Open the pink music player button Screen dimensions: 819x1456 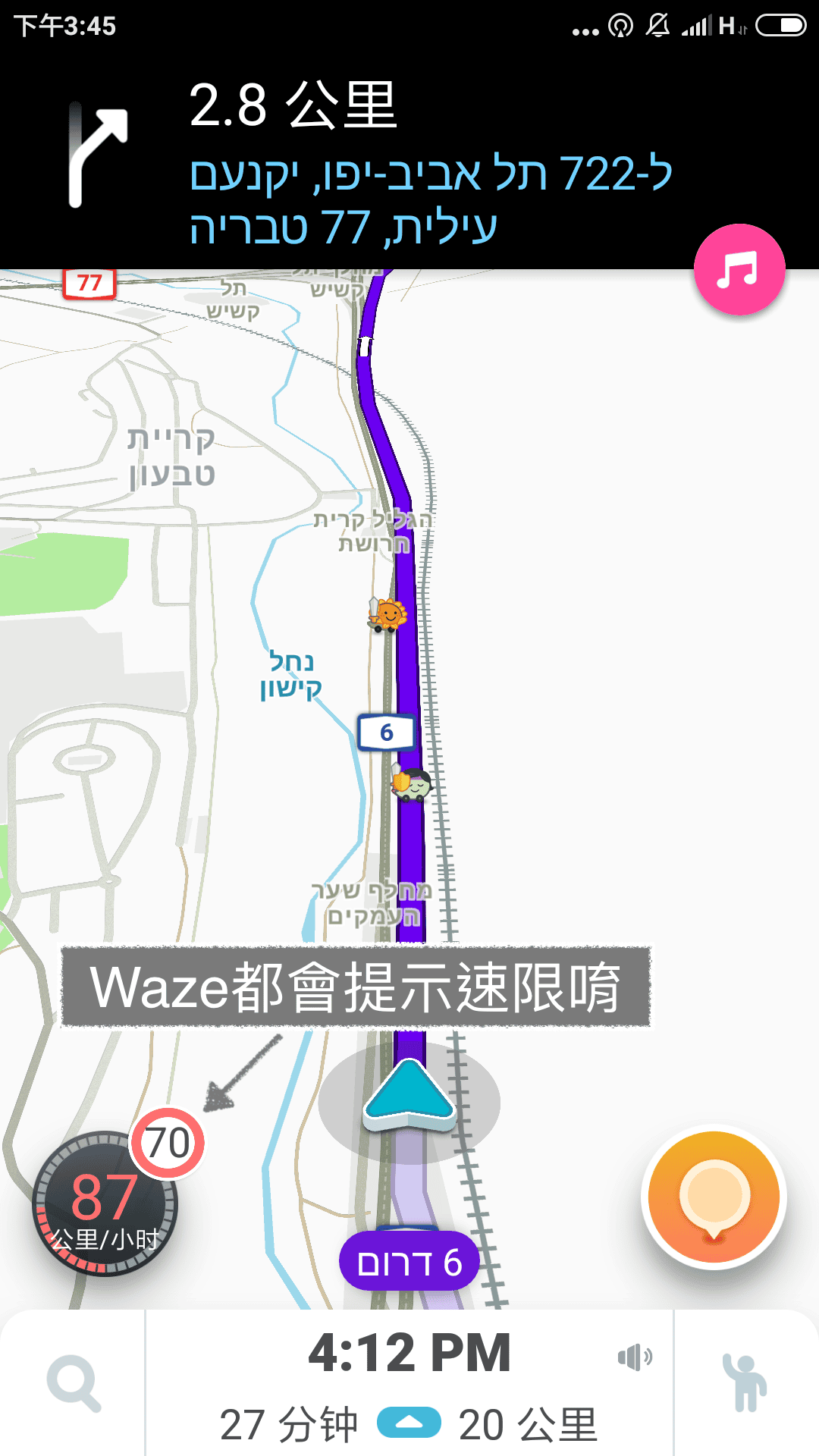[739, 269]
